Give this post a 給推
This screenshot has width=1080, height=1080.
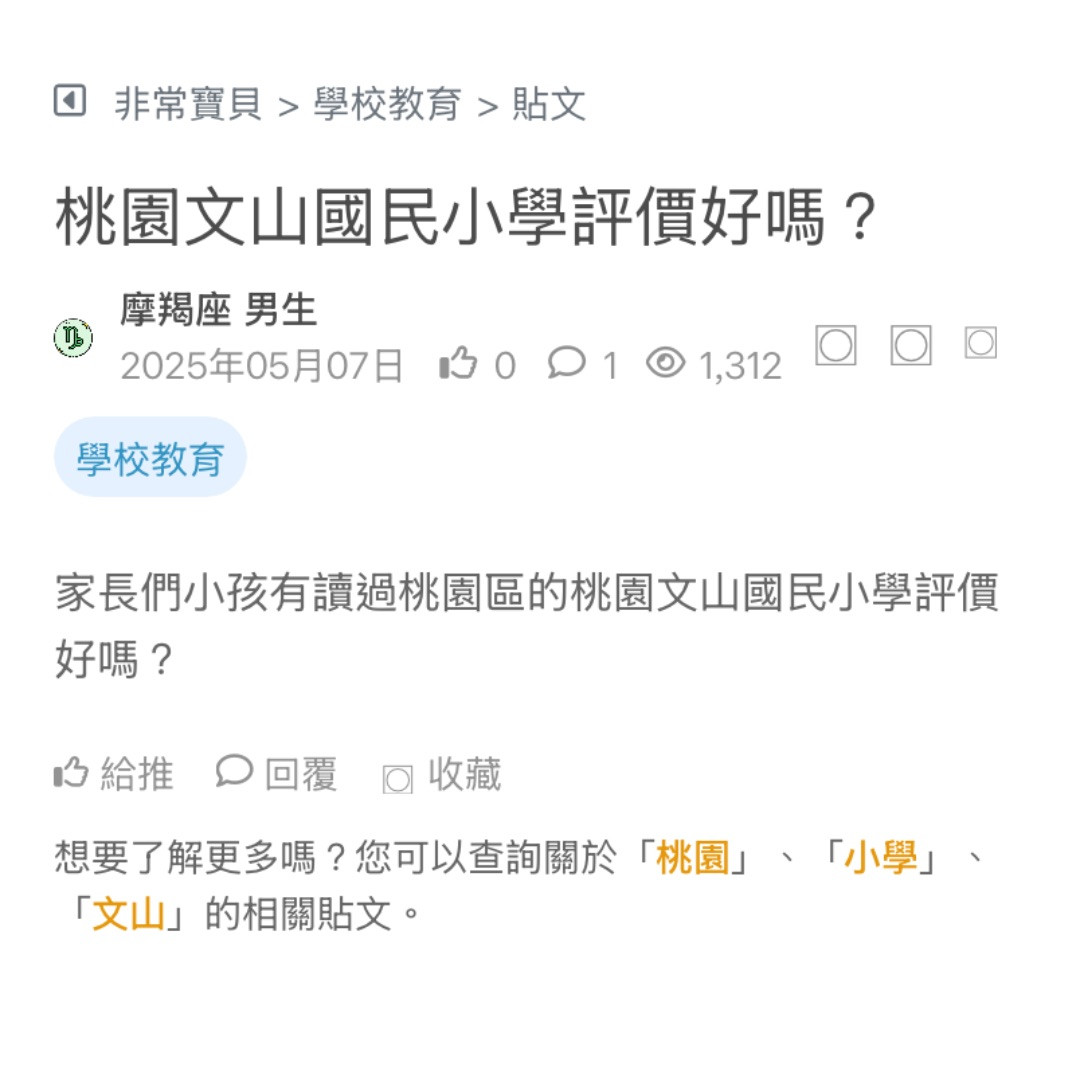click(114, 774)
